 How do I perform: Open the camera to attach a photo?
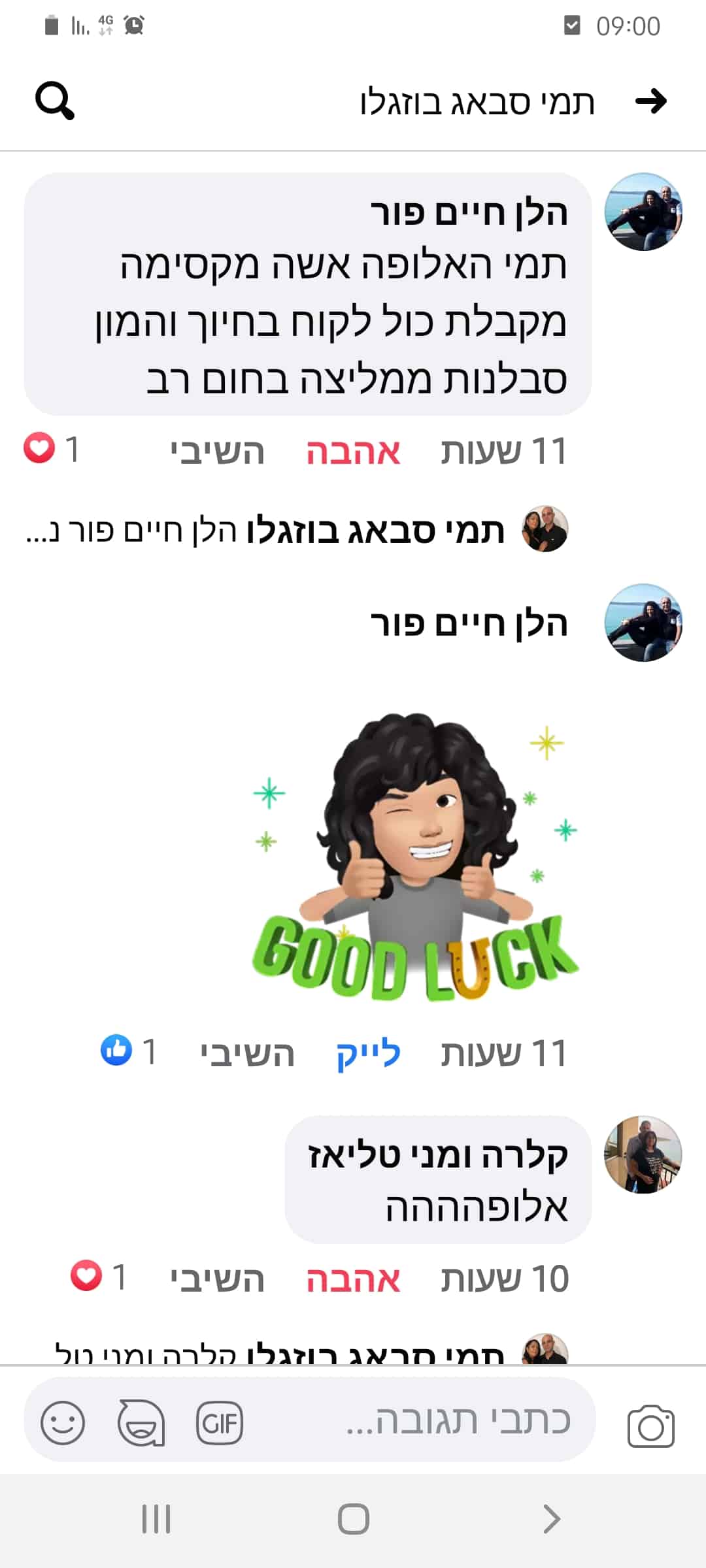coord(651,1425)
